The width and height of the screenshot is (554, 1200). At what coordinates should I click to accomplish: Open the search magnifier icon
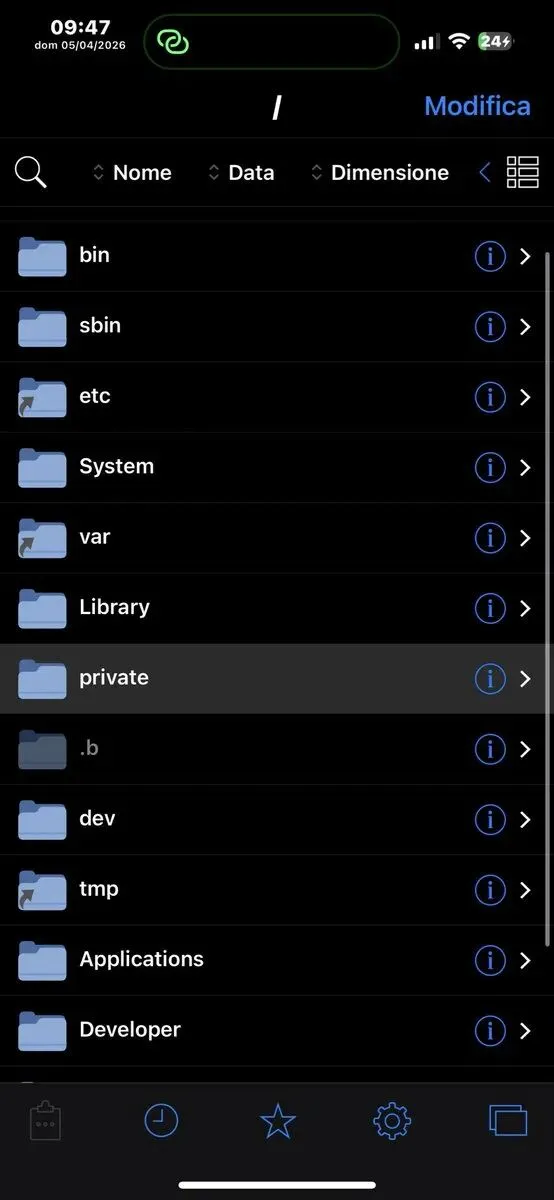coord(31,172)
